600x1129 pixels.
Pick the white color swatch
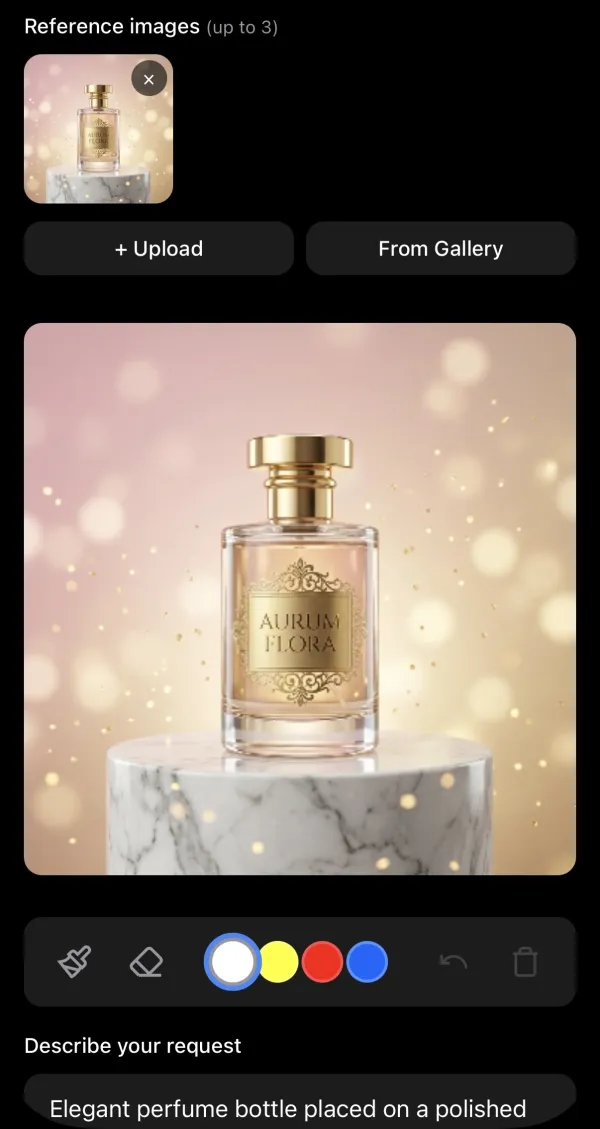[x=233, y=962]
